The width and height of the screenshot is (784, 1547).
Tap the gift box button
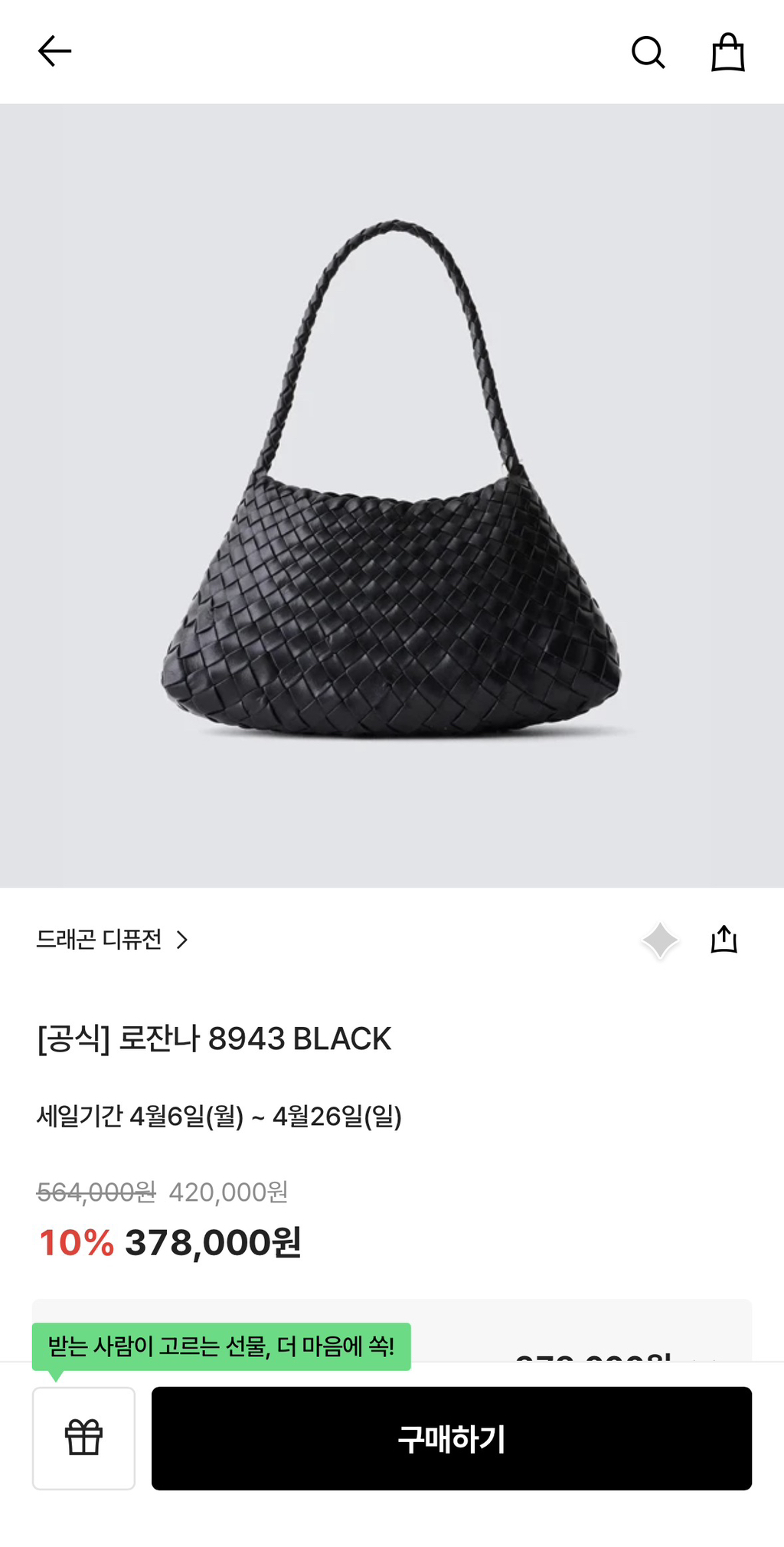[83, 1437]
